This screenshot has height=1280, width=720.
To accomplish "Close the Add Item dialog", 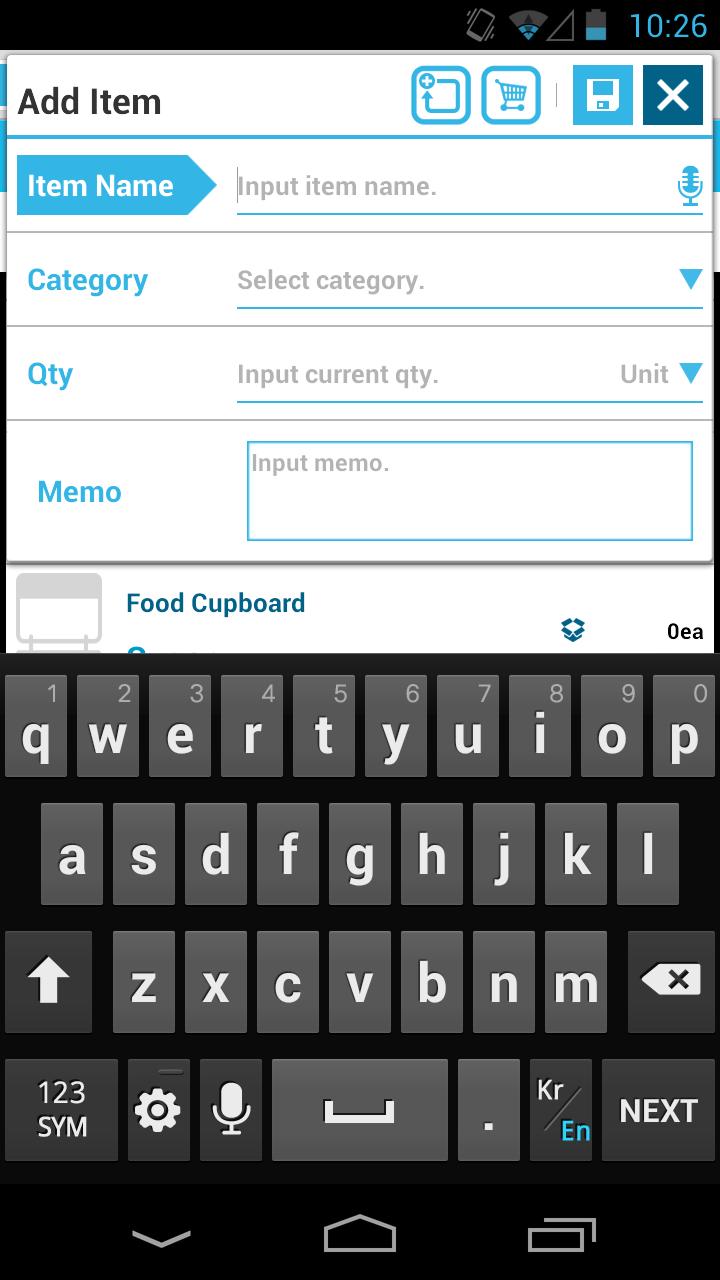I will click(672, 96).
